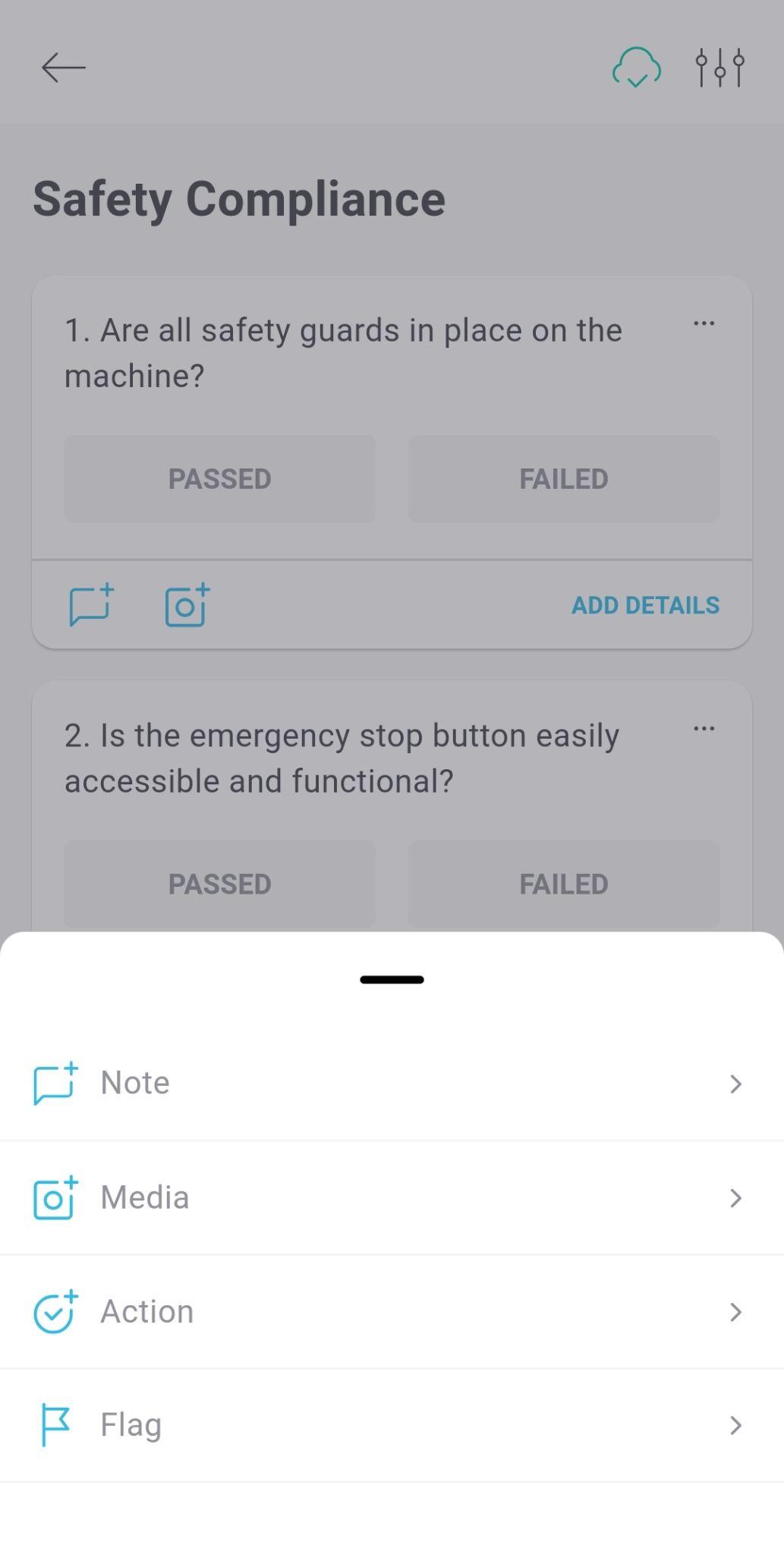
Task: Open the cloud sync status icon
Action: coord(636,68)
